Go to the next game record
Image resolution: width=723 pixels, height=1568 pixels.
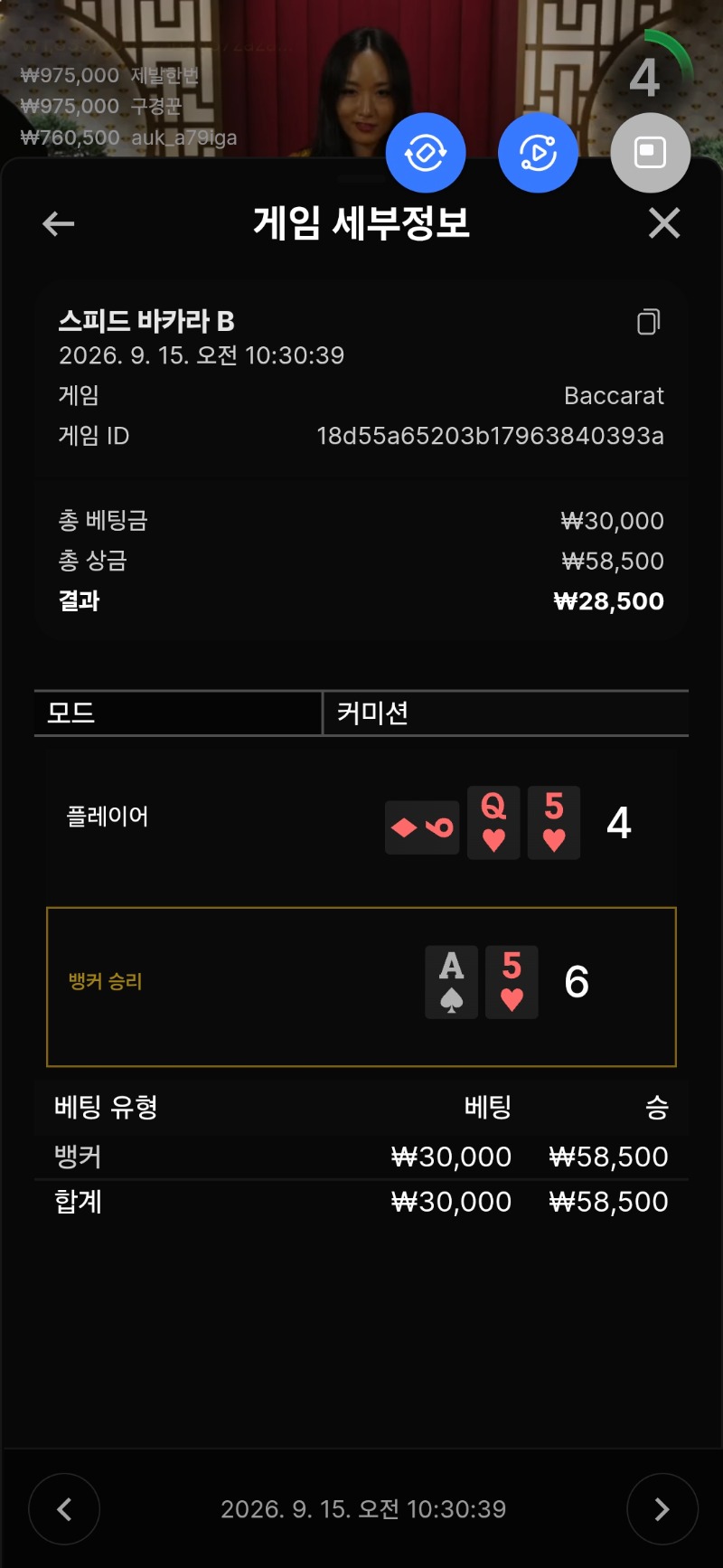click(662, 1508)
